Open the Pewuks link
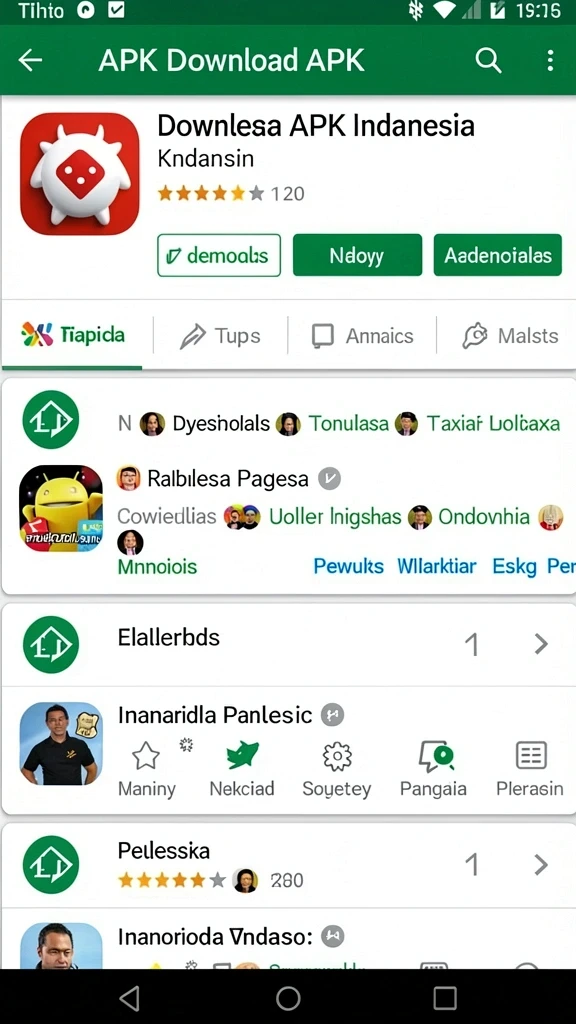This screenshot has width=576, height=1024. tap(348, 566)
